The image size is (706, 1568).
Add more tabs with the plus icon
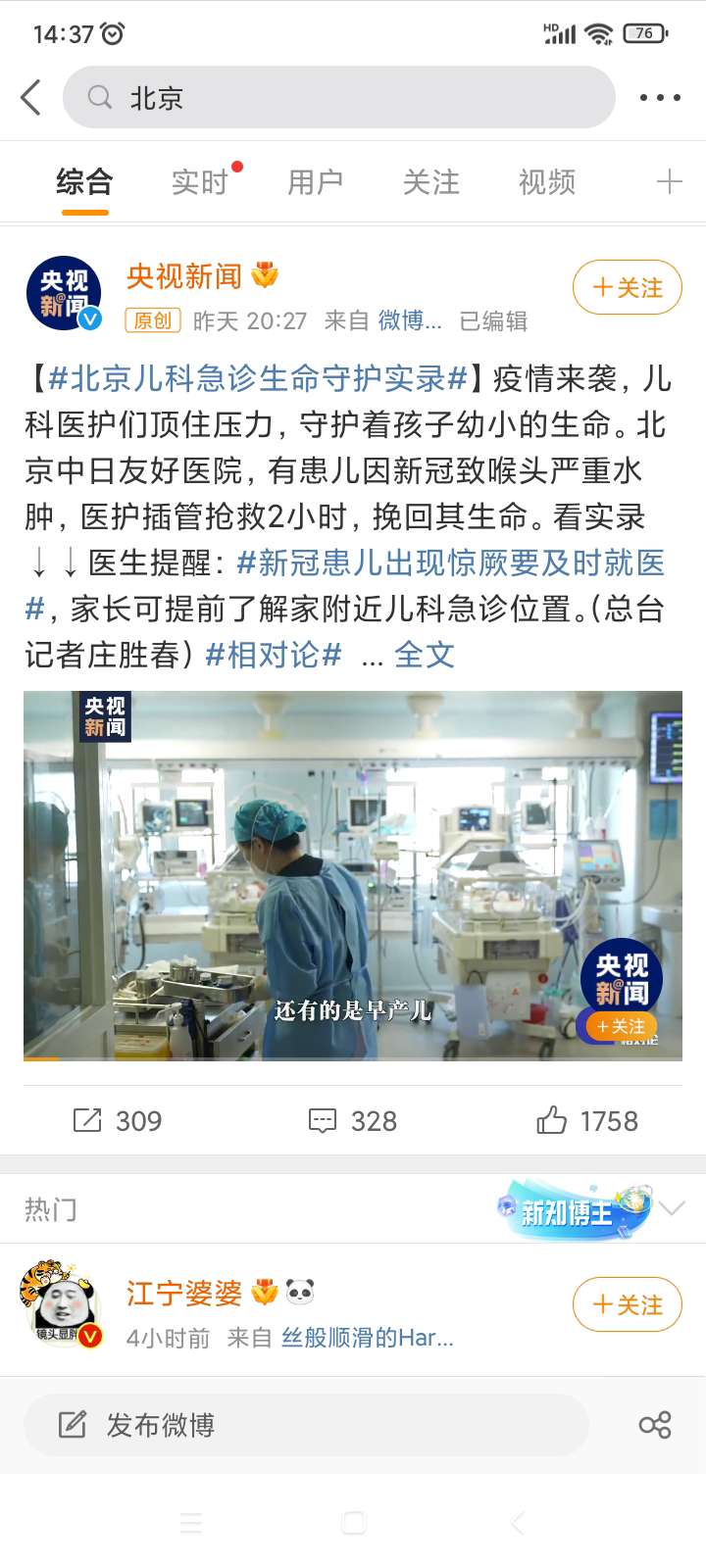point(669,181)
